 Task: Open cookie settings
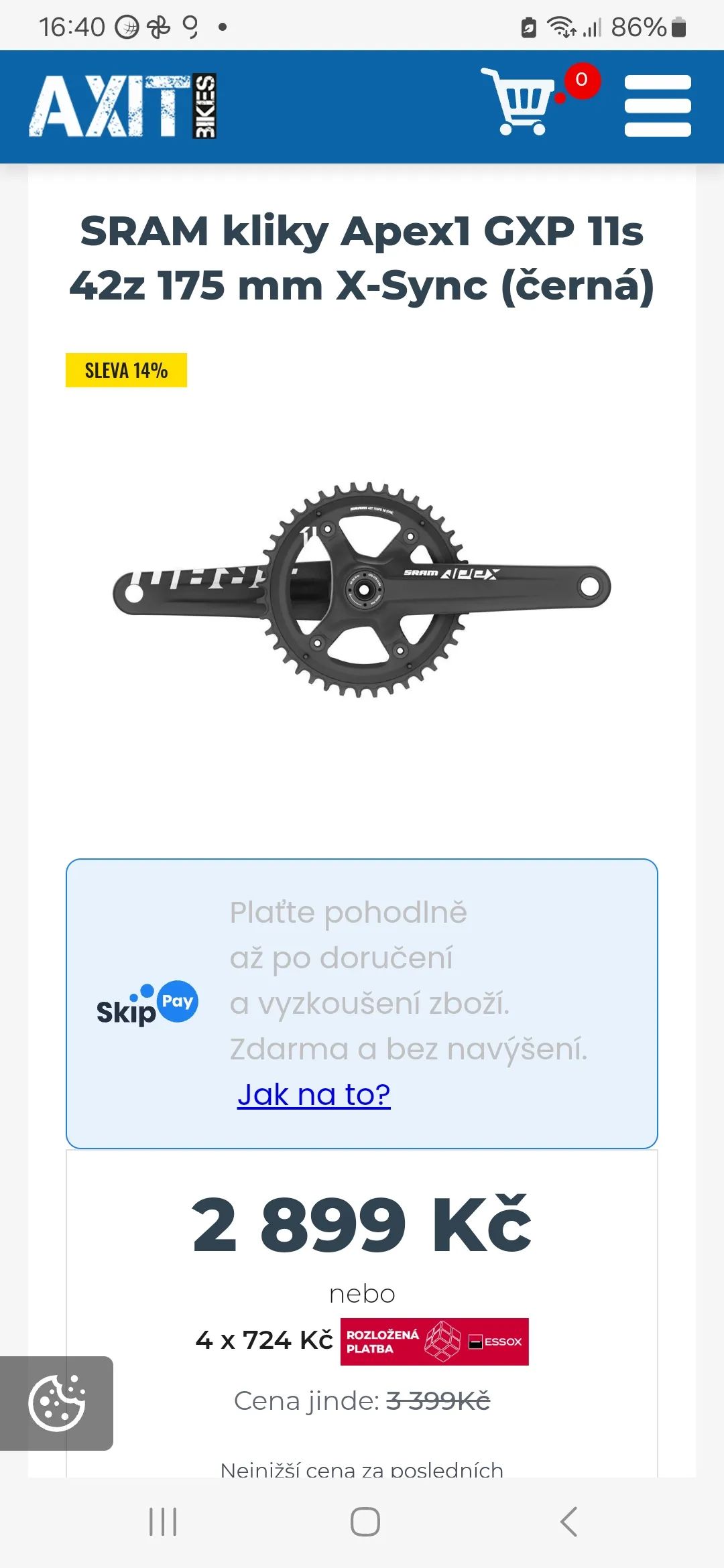[56, 1403]
